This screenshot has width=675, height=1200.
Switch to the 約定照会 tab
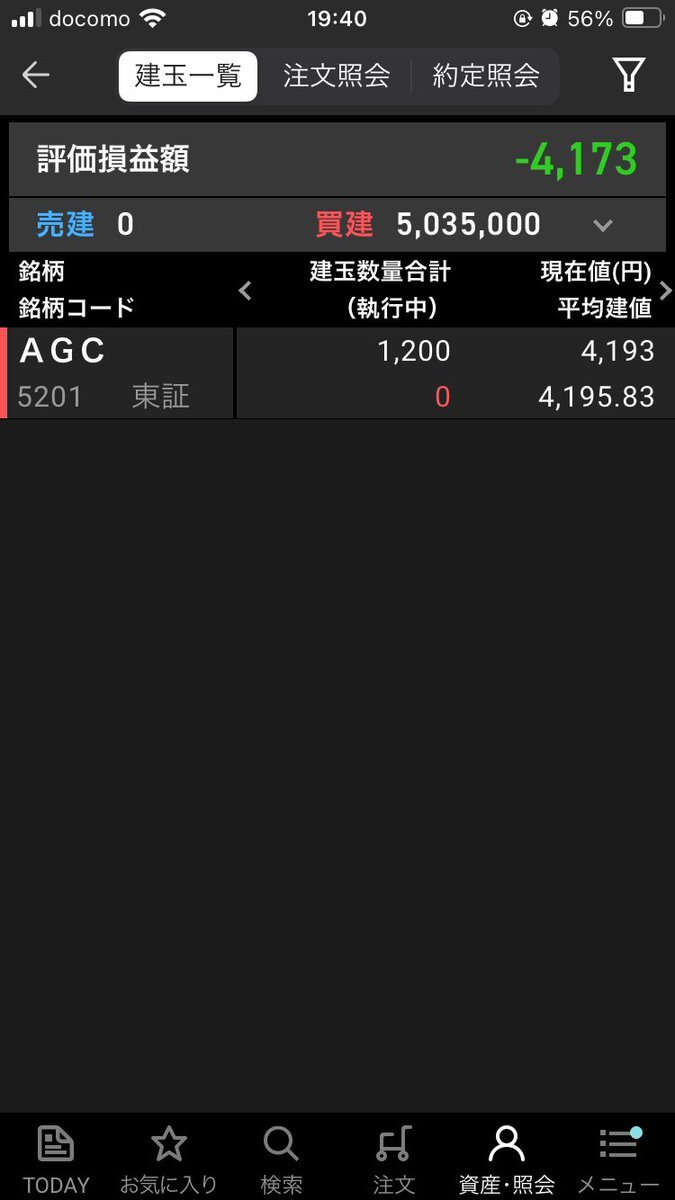(486, 76)
